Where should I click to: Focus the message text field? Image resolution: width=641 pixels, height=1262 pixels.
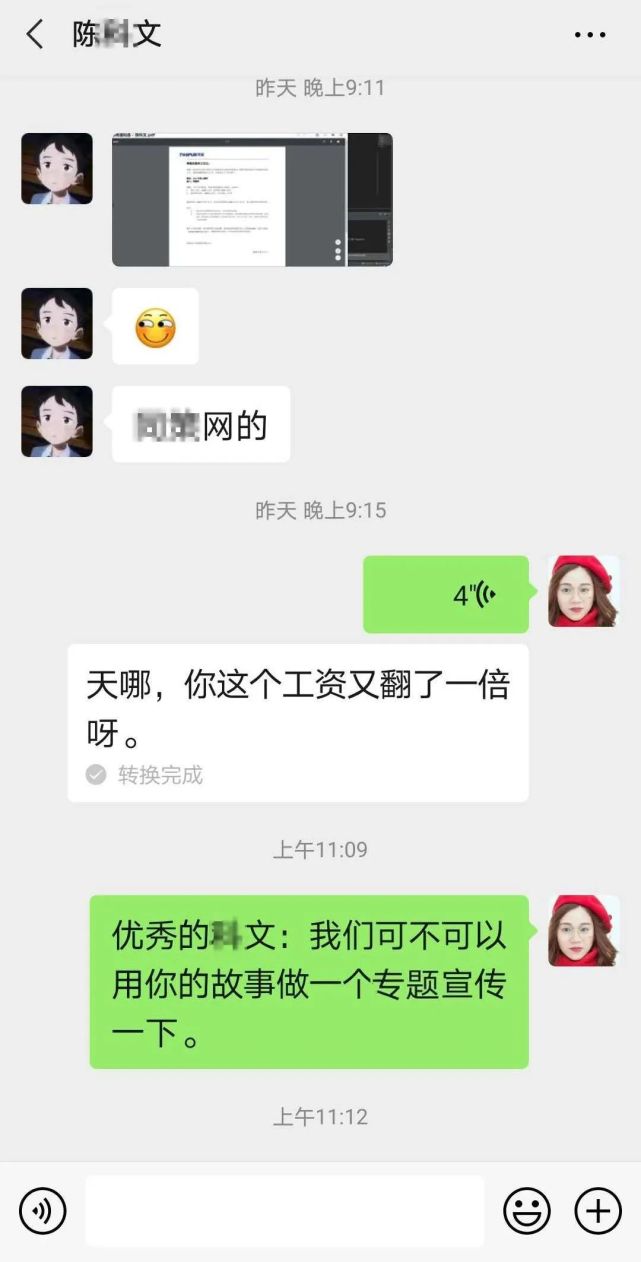tap(284, 1212)
